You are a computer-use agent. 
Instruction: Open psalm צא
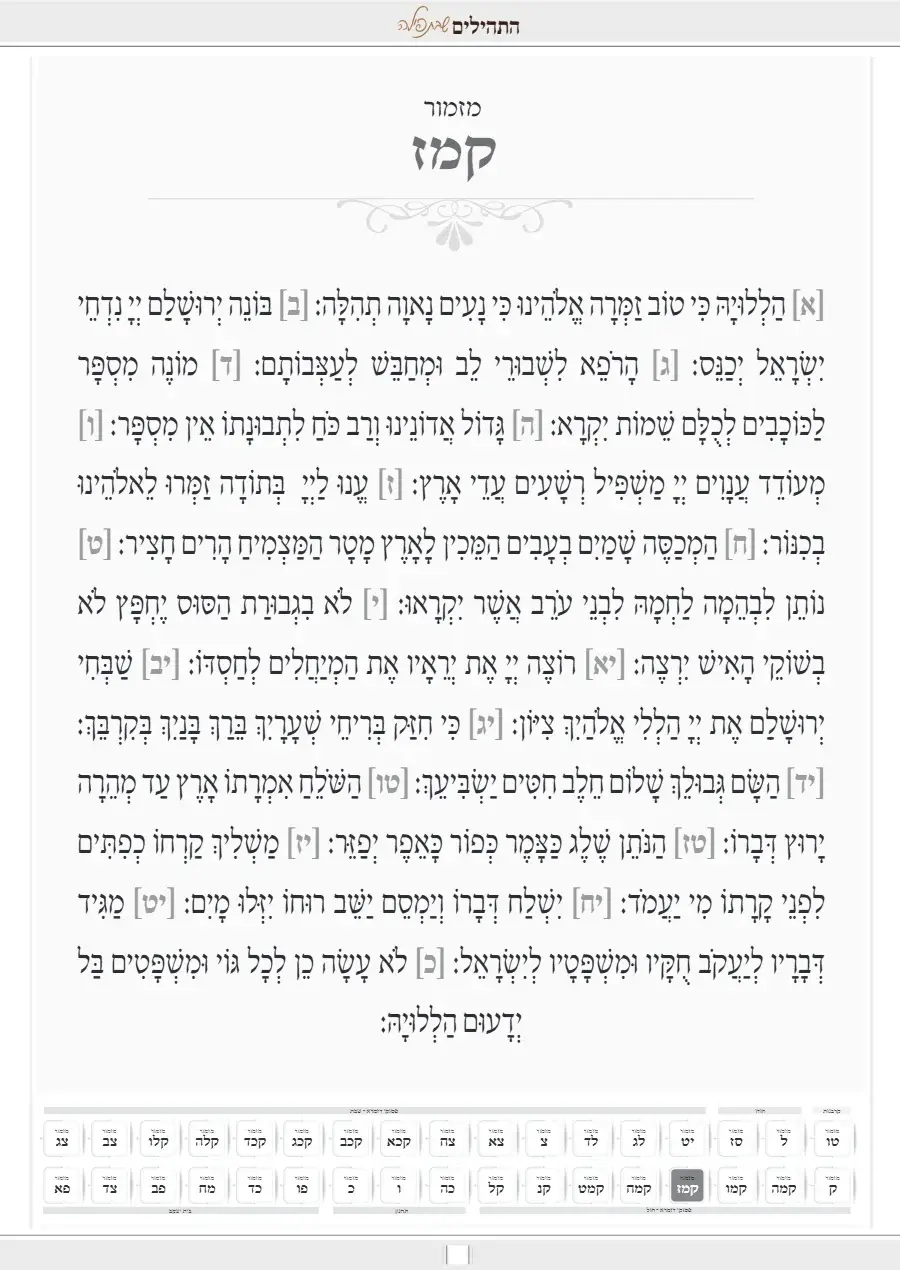tap(497, 1139)
